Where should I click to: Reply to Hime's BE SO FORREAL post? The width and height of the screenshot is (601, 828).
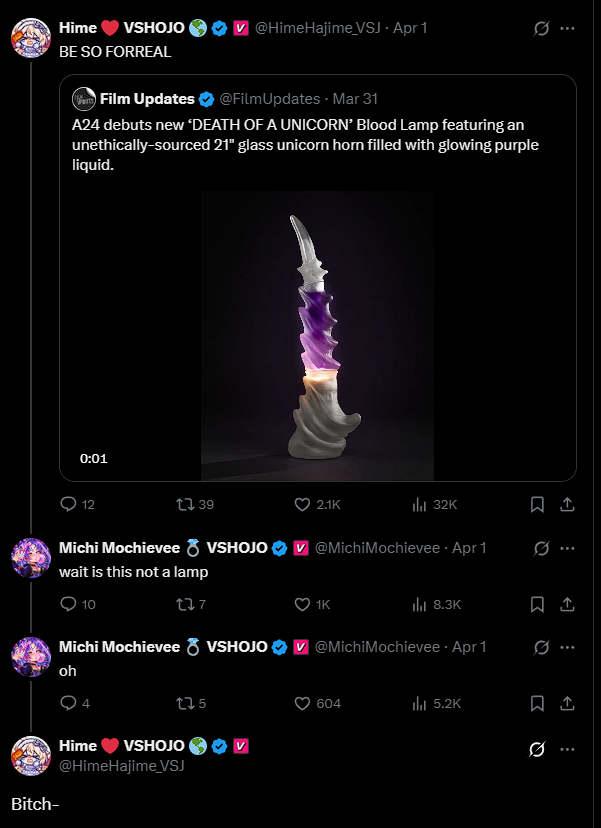(x=69, y=505)
